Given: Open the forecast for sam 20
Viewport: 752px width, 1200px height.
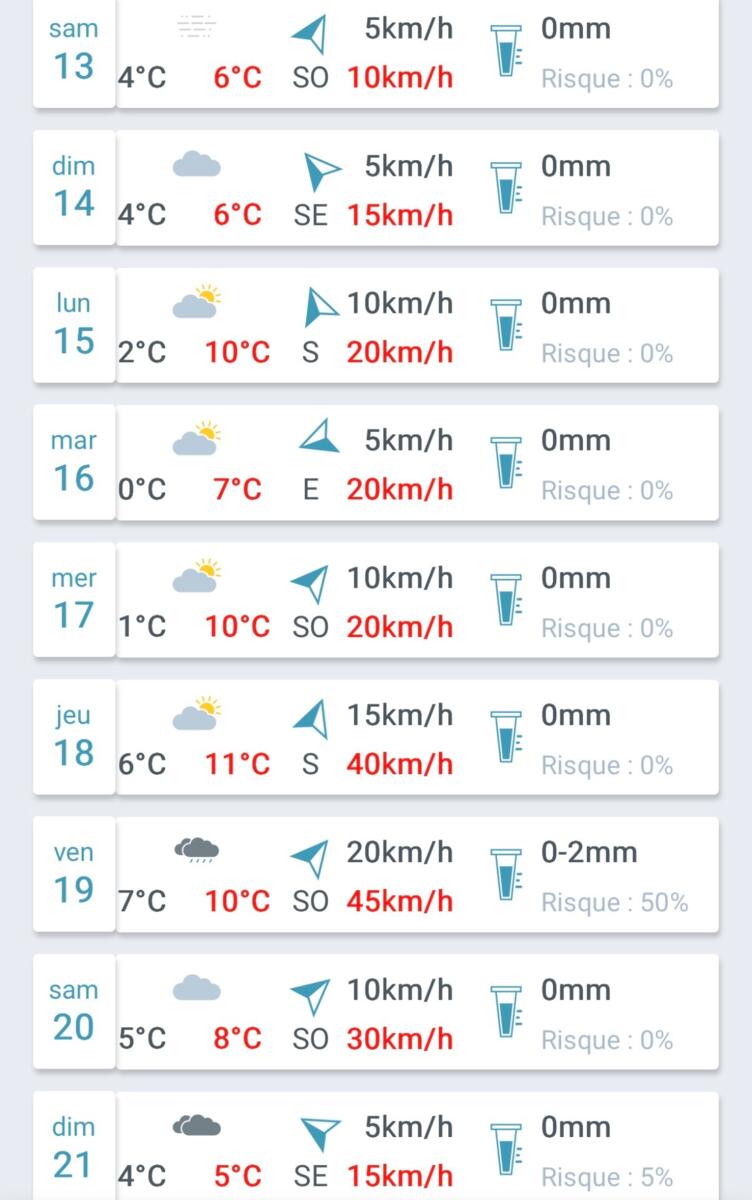Looking at the screenshot, I should 376,1011.
